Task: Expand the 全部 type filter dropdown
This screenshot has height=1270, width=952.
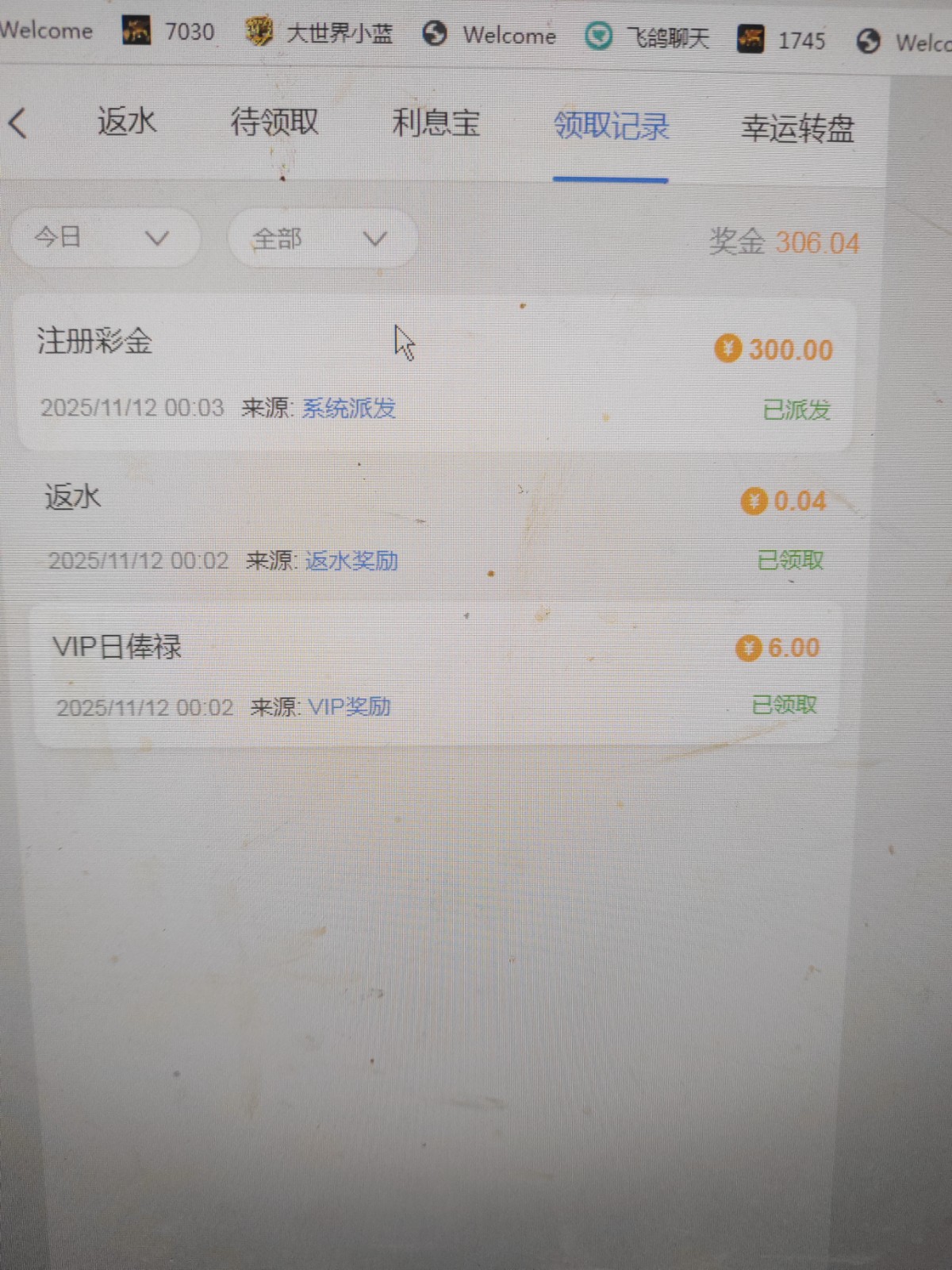Action: coord(321,238)
